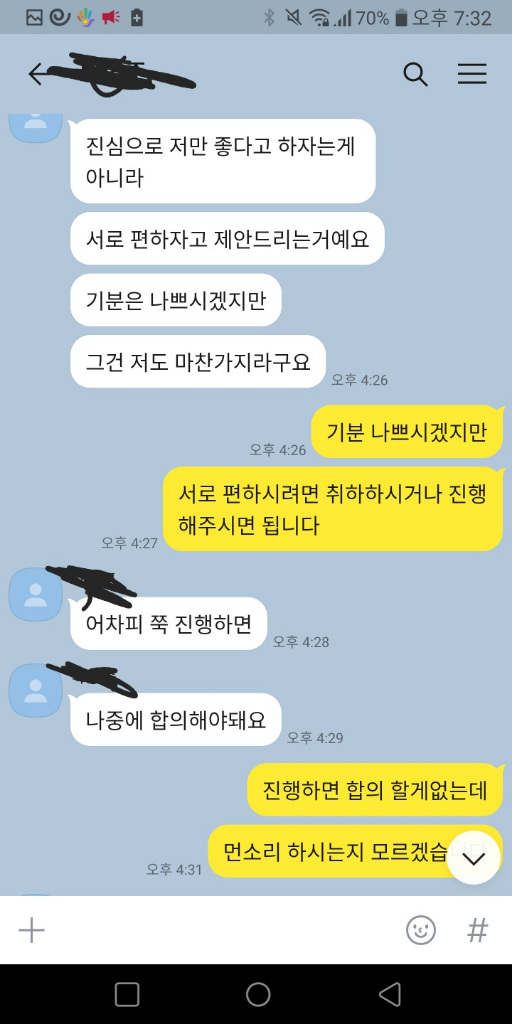This screenshot has height=1024, width=512.
Task: View profile of sender of '나중에 합의해야돼요'
Action: [35, 690]
